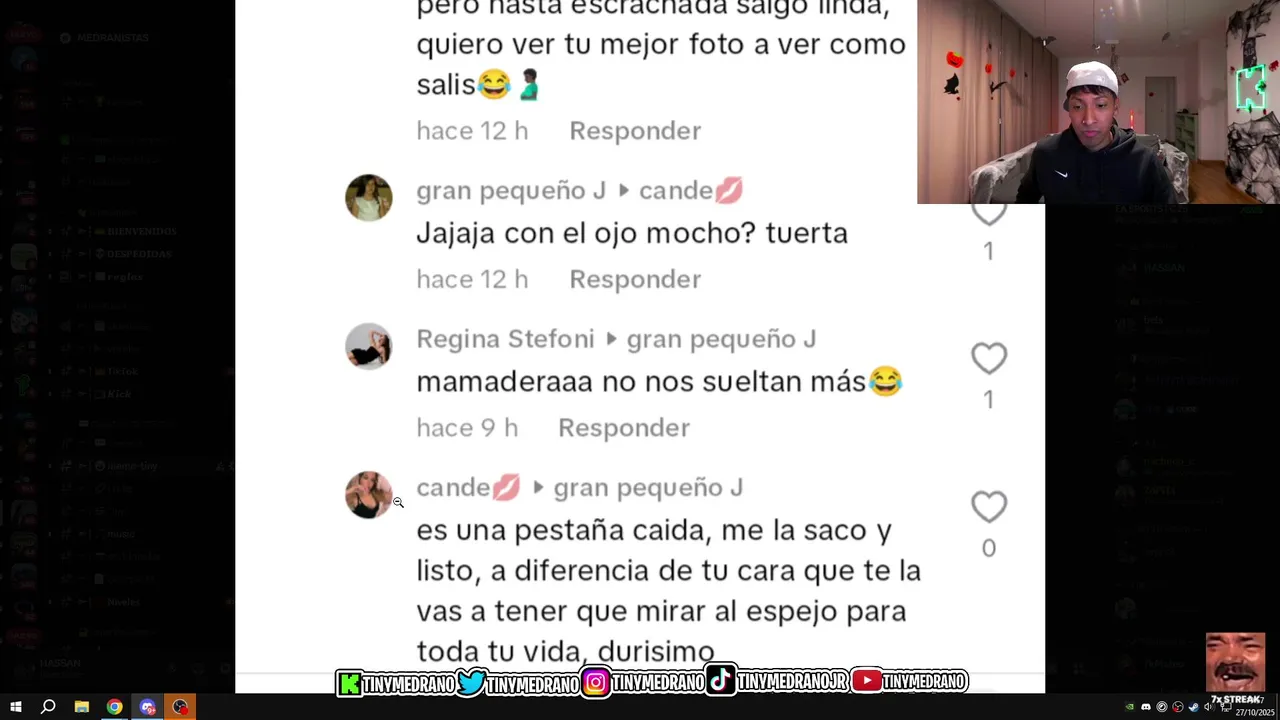1280x720 pixels.
Task: Like cande's "es una pestaña caida" comment
Action: (x=989, y=507)
